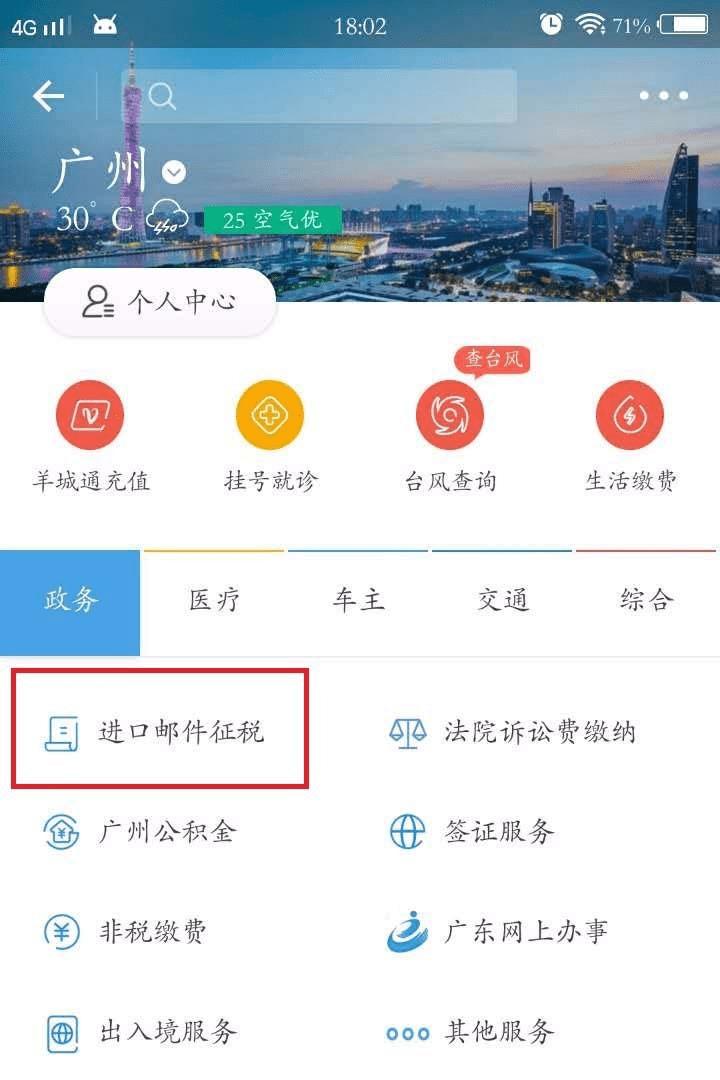The height and width of the screenshot is (1080, 720).
Task: Tap the search box in the header
Action: (x=330, y=96)
